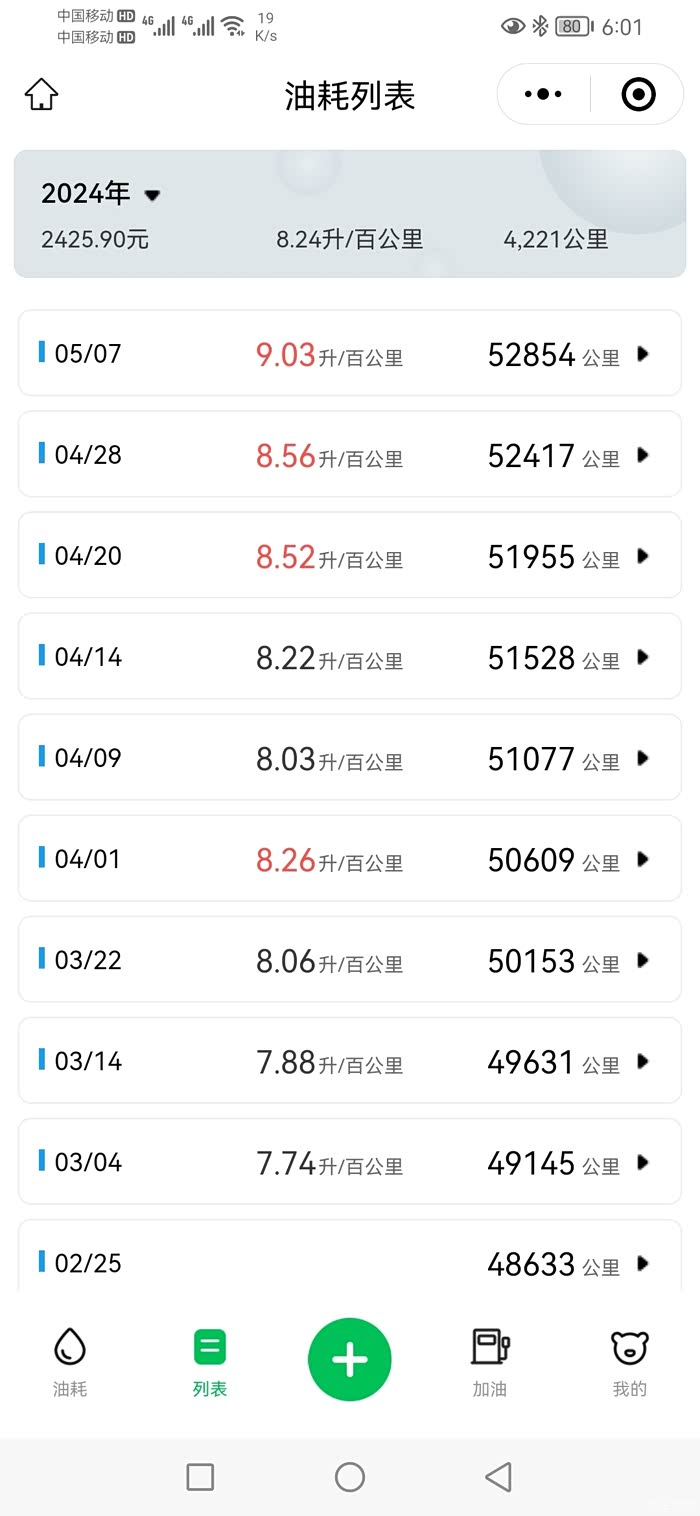Tap the system back button
The width and height of the screenshot is (700, 1516).
click(498, 1476)
